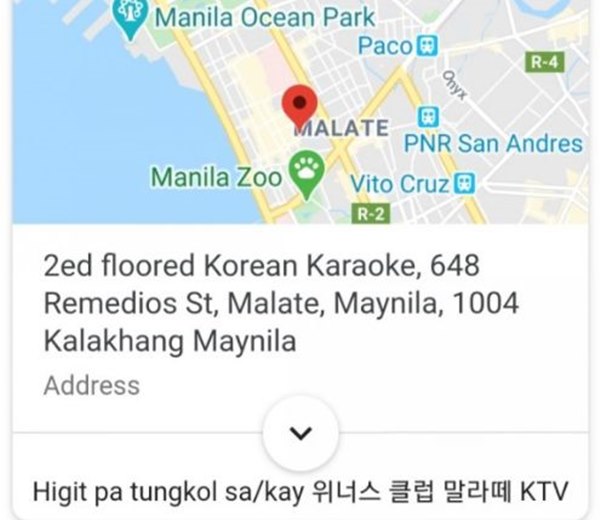Open the Malate map preview
The image size is (600, 520).
coord(300,112)
